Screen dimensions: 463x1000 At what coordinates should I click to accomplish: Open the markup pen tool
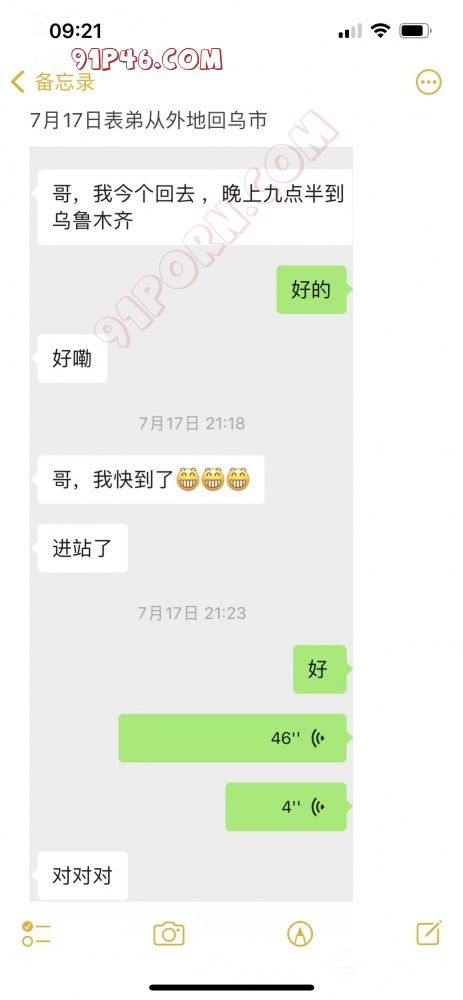click(x=300, y=934)
